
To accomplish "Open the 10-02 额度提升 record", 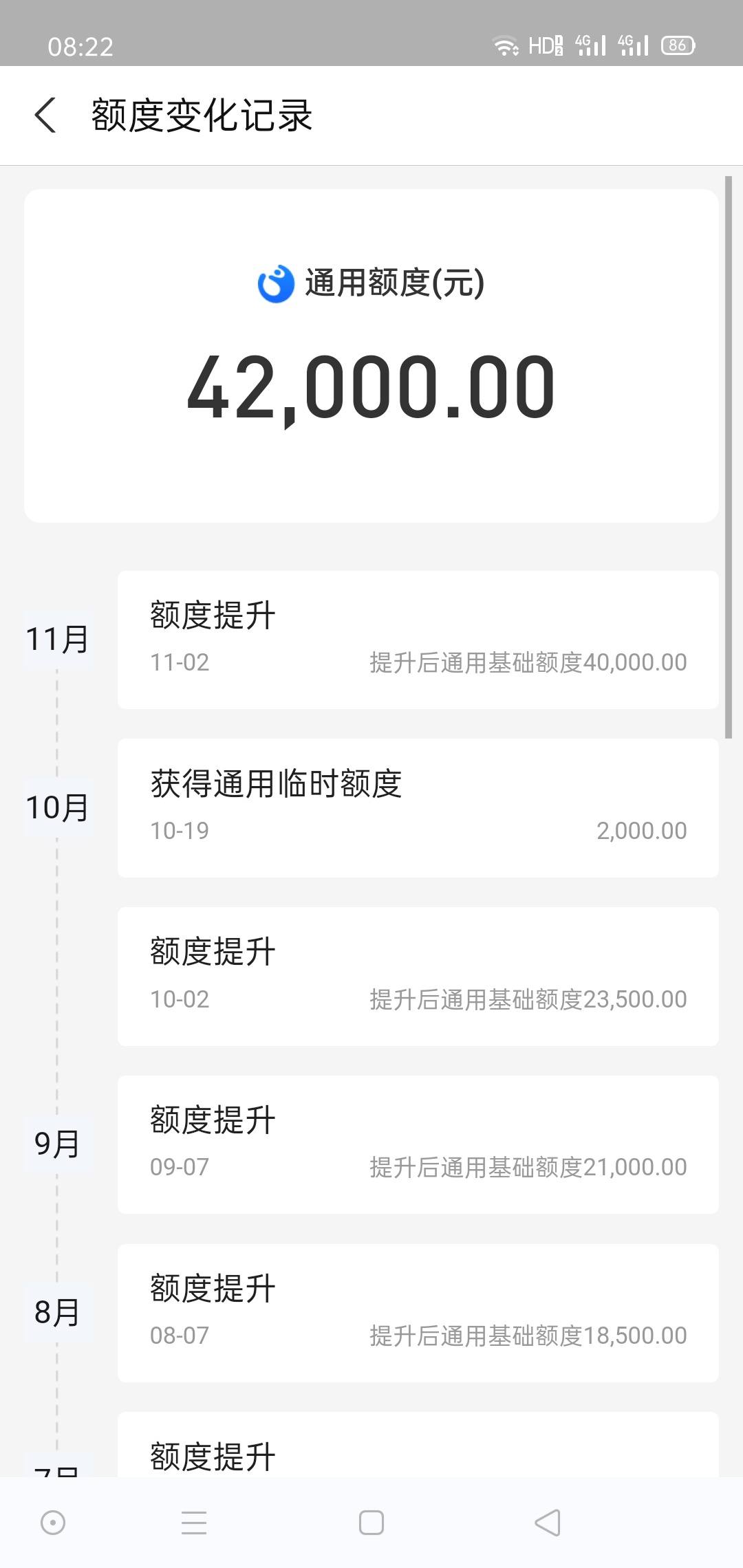I will pyautogui.click(x=418, y=977).
